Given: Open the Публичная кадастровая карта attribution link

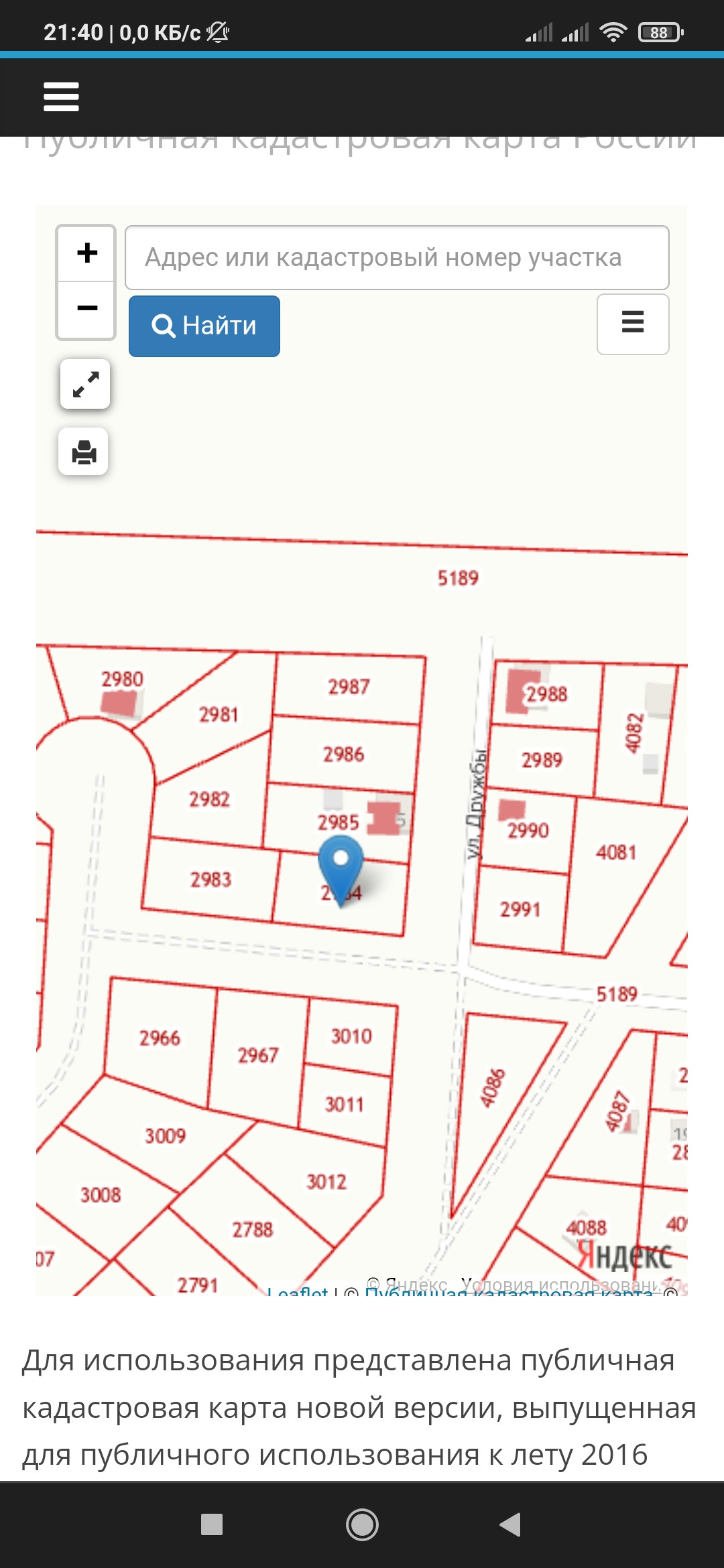Looking at the screenshot, I should (x=509, y=1292).
